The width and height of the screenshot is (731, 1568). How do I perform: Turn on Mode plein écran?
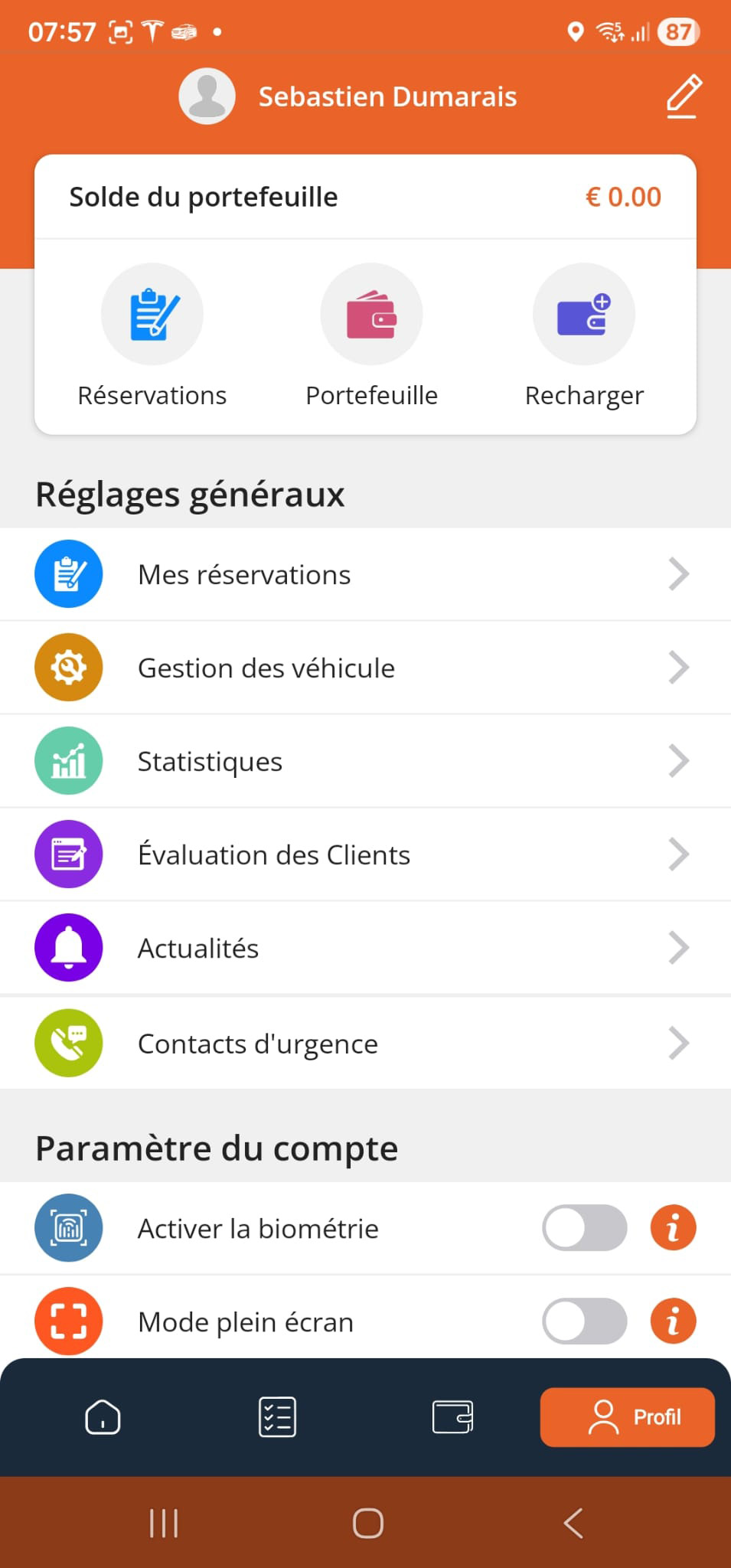pyautogui.click(x=585, y=1321)
